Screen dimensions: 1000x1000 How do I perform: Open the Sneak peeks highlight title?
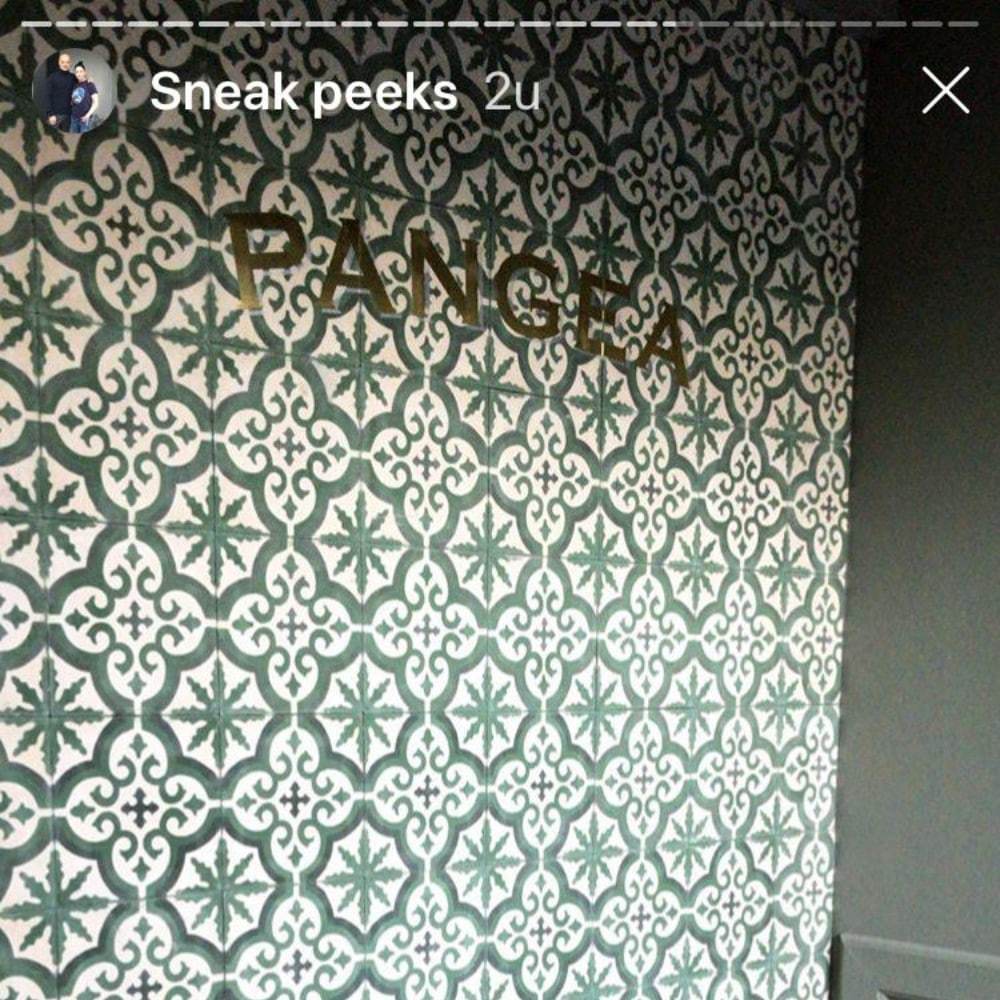pos(303,93)
